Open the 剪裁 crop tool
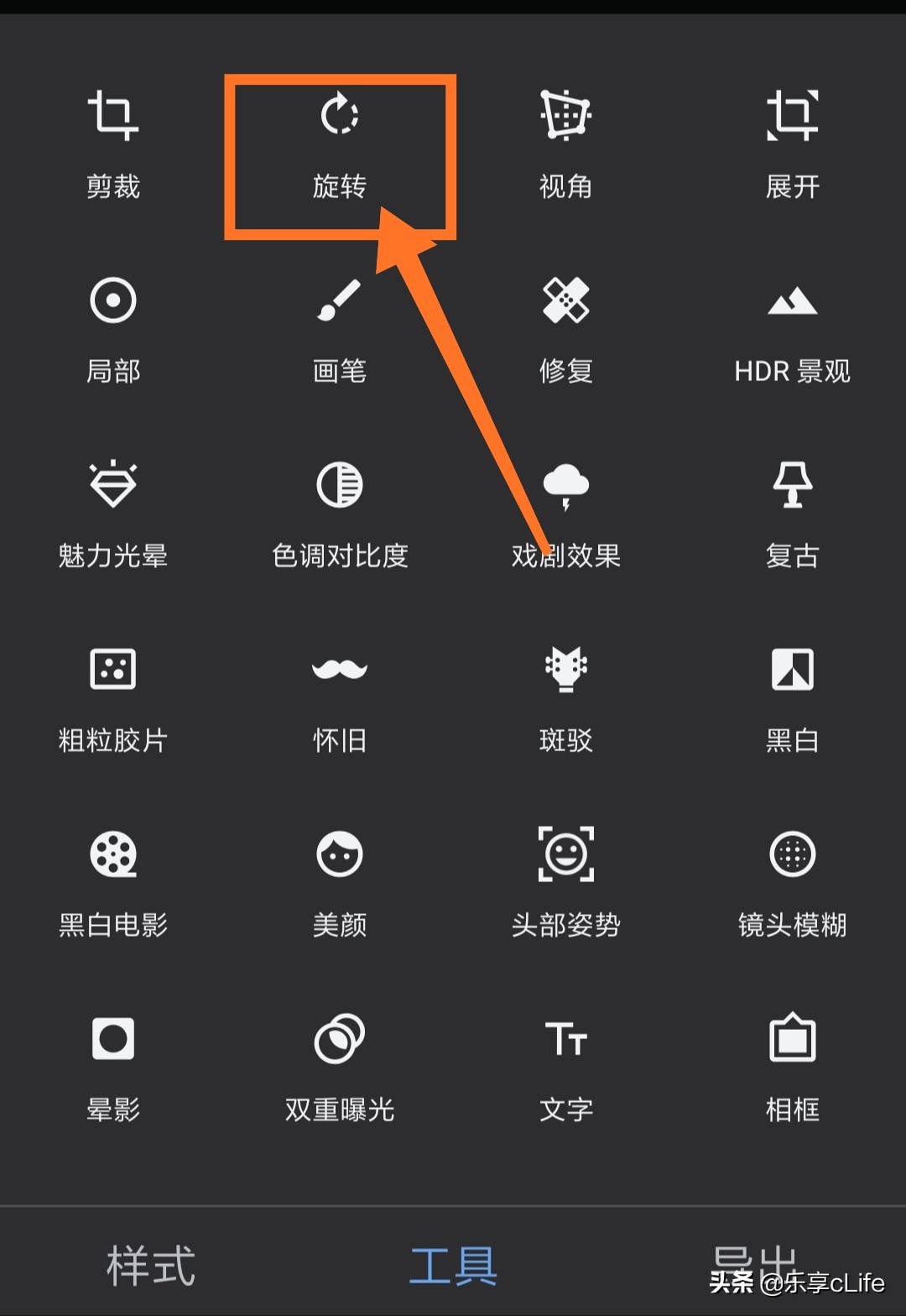The width and height of the screenshot is (906, 1316). (113, 143)
